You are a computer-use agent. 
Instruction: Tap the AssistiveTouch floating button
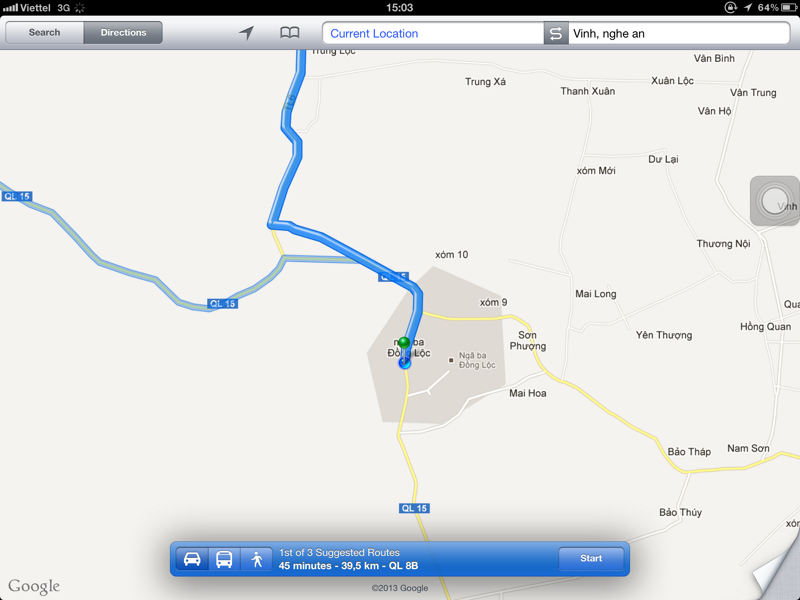coord(775,201)
